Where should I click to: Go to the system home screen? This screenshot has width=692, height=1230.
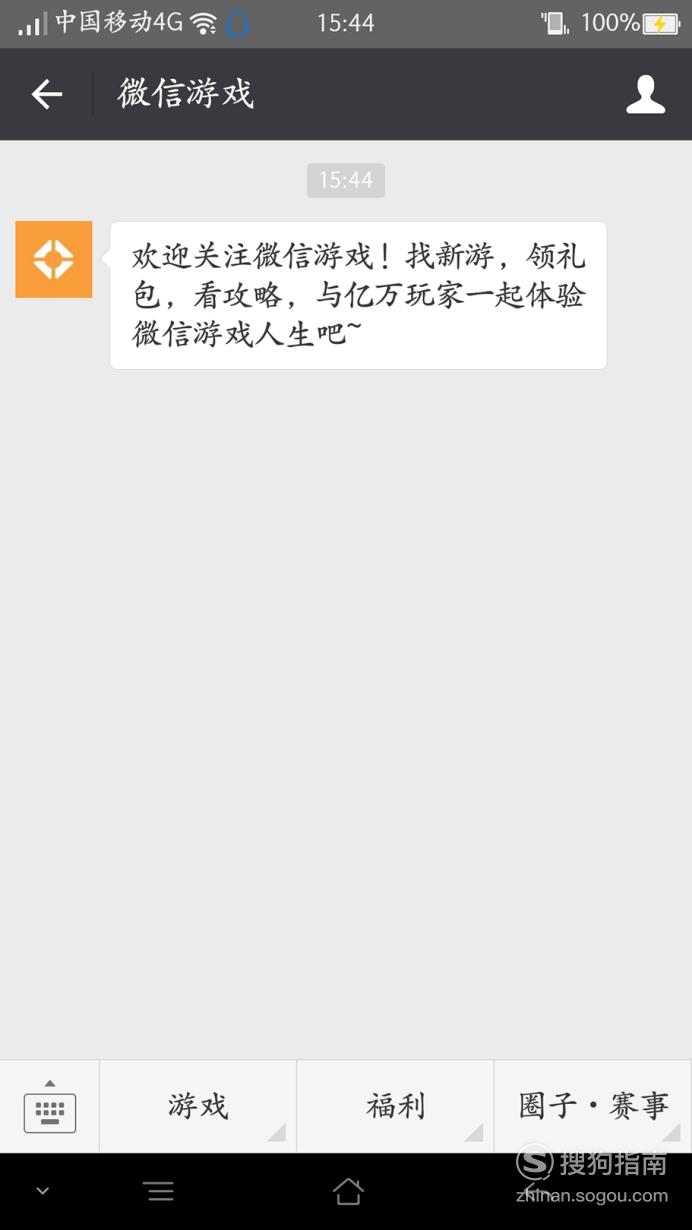(348, 1191)
